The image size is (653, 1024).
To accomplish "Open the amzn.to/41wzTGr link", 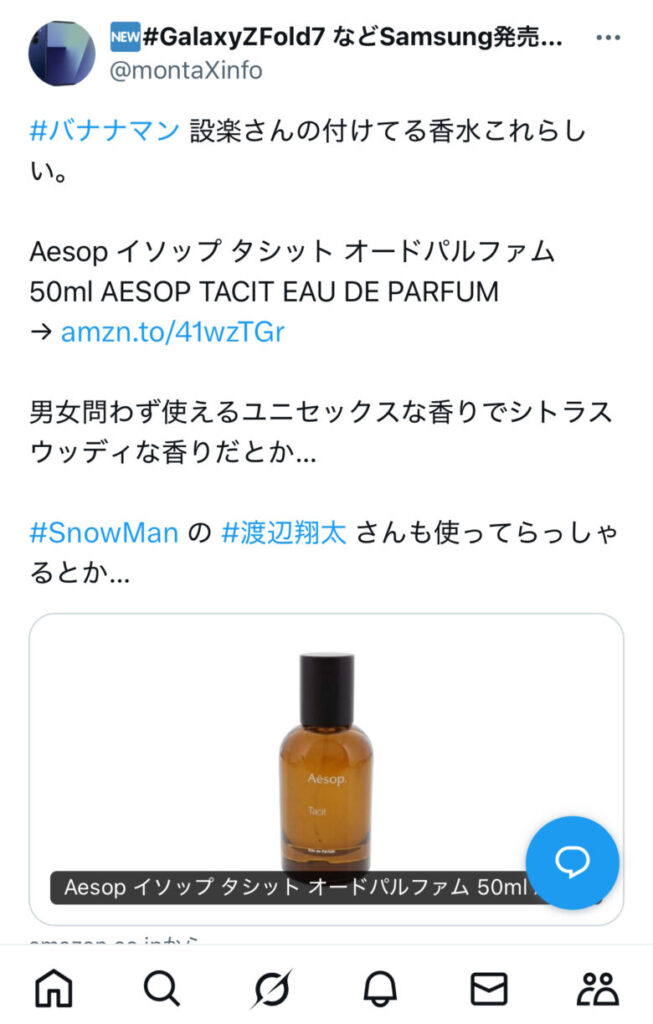I will point(172,332).
